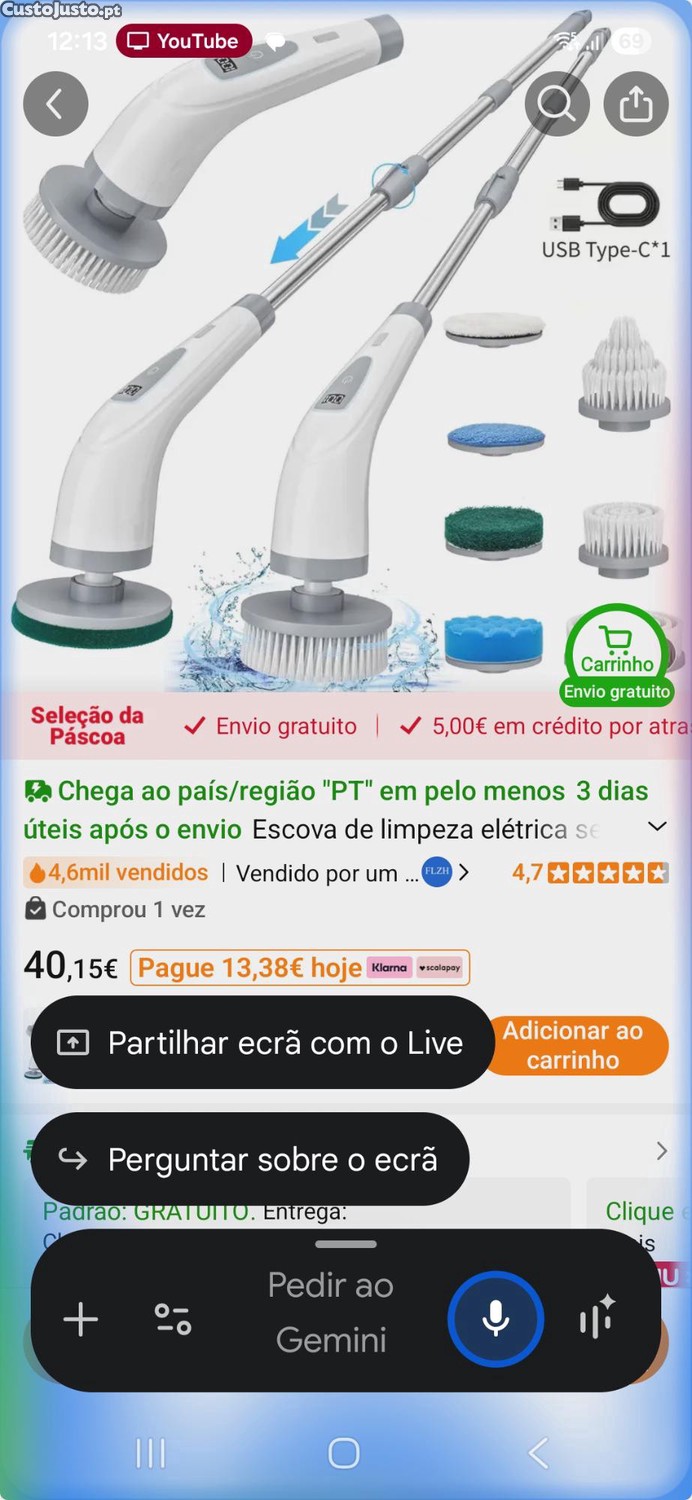
Task: Select Perguntar sobre o ecrã
Action: 250,1159
